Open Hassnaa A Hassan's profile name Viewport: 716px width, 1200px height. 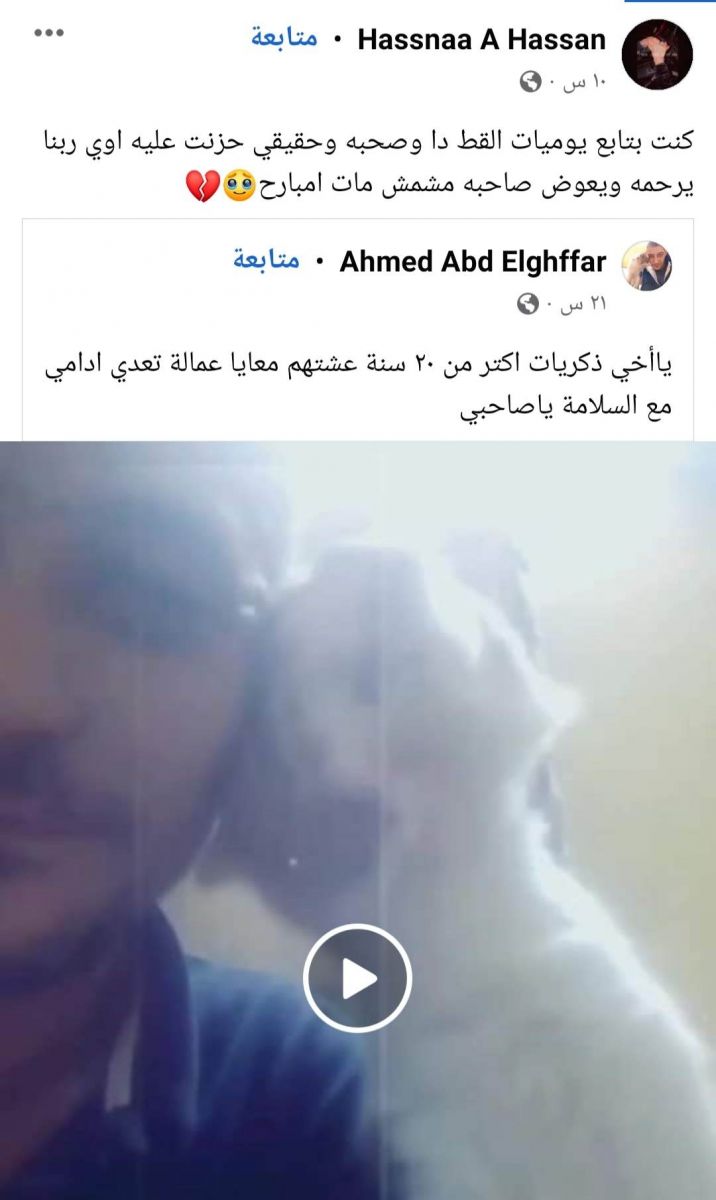pyautogui.click(x=481, y=40)
